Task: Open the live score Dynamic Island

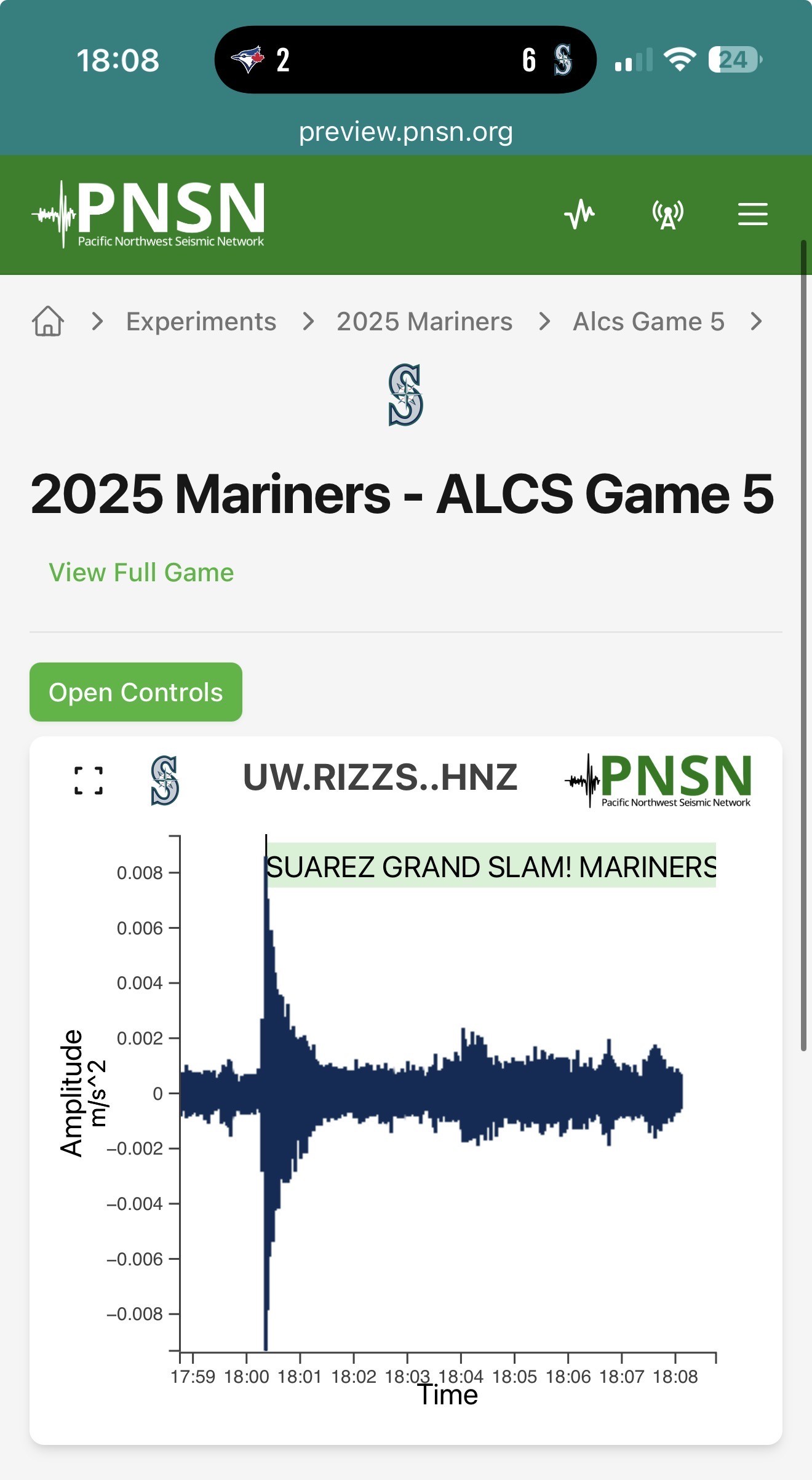Action: [x=405, y=60]
